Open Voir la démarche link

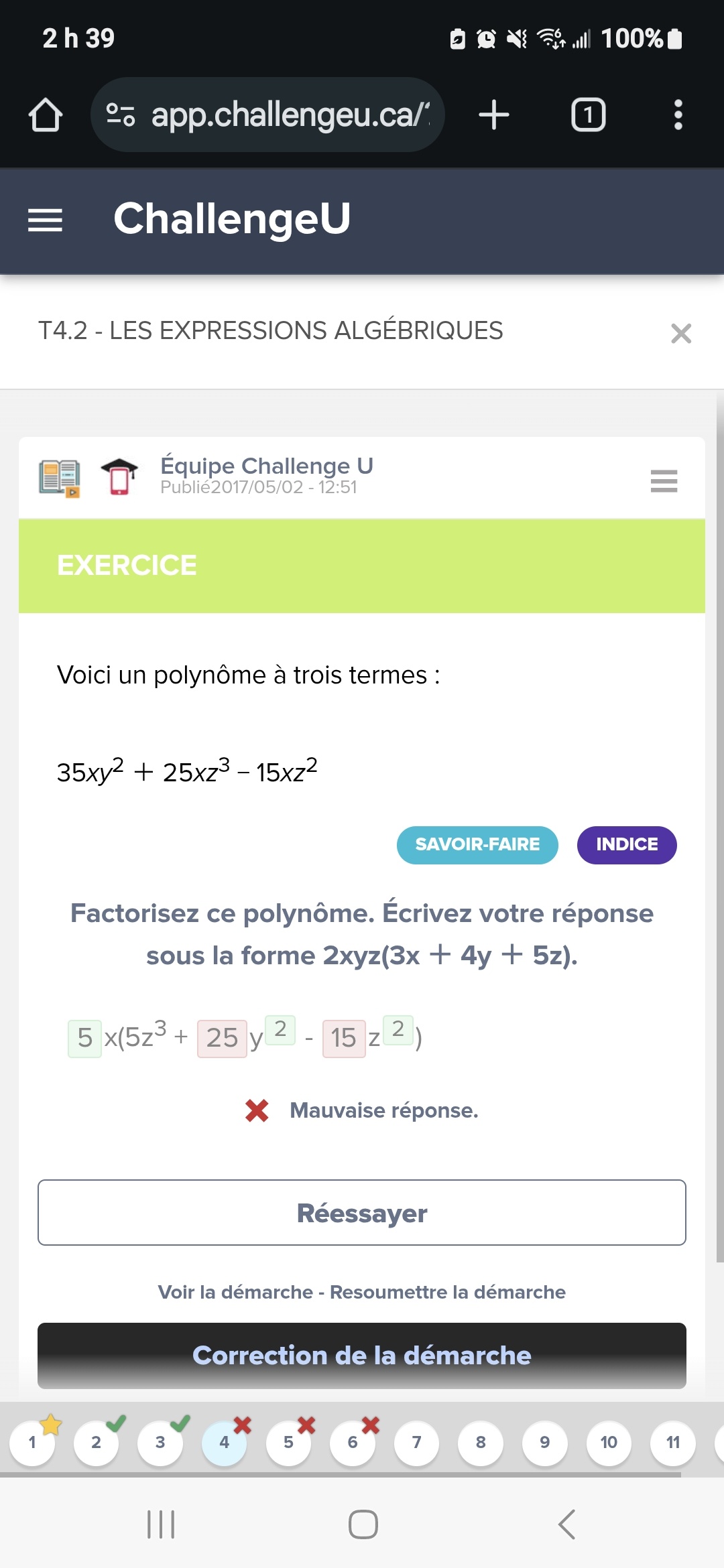[235, 1292]
